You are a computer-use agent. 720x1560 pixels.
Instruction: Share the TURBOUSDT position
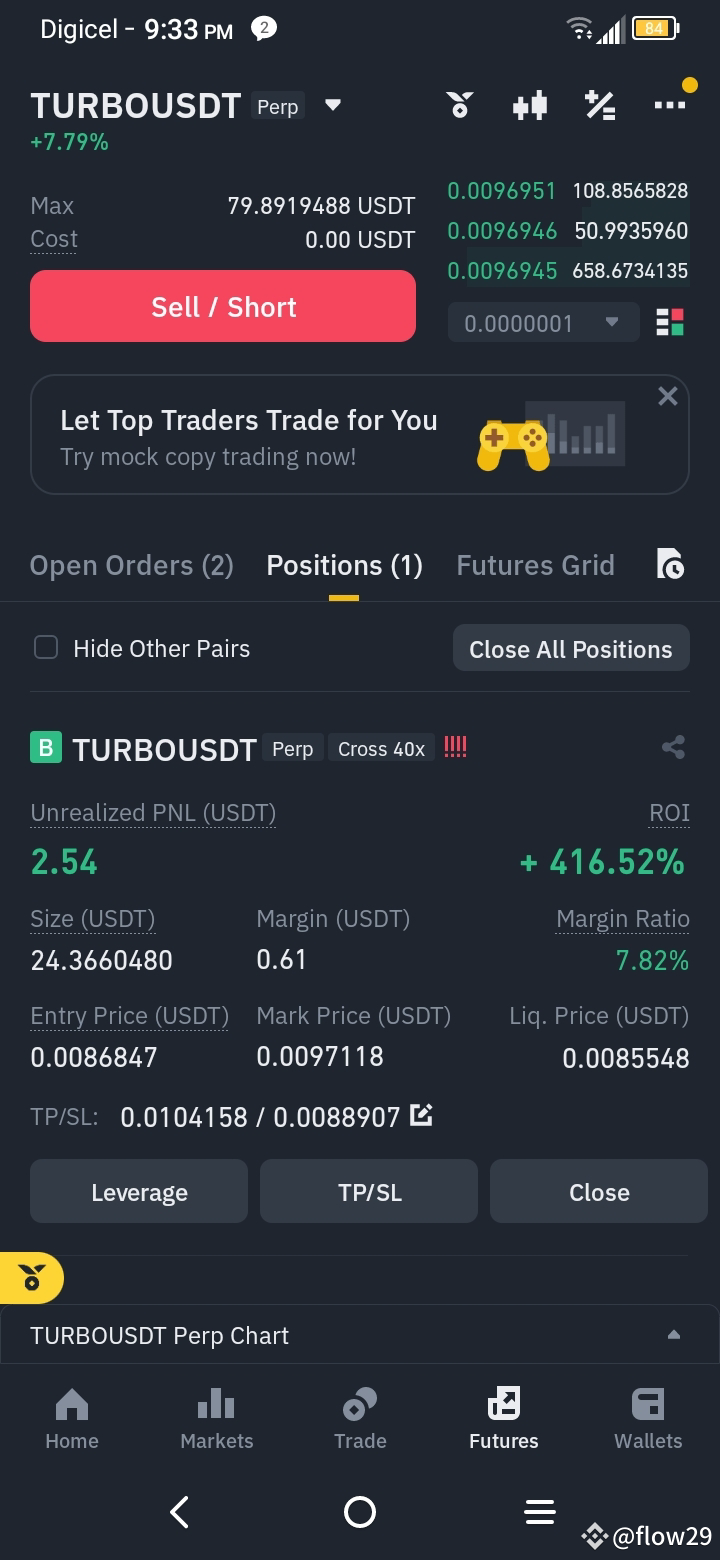674,747
